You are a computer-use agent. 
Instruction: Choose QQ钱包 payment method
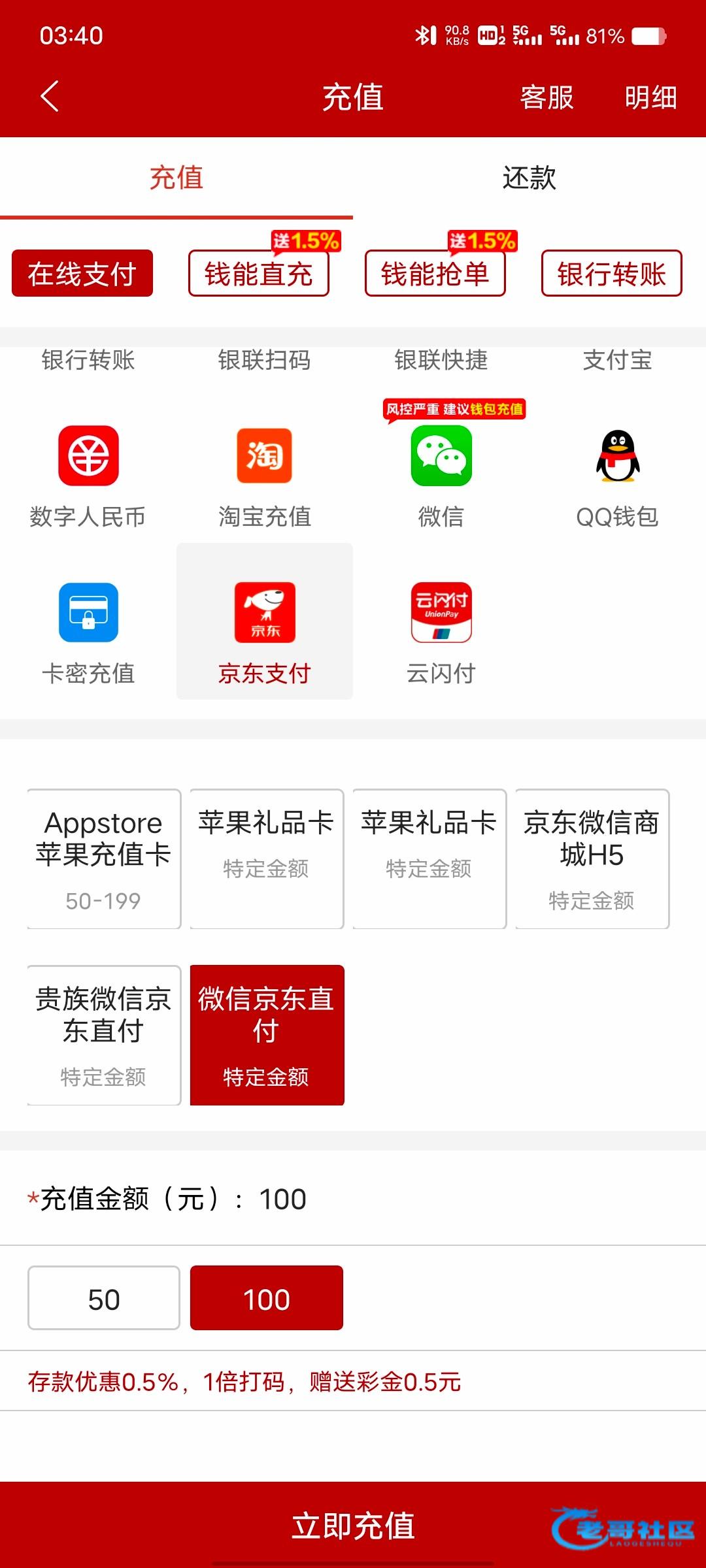click(x=618, y=477)
